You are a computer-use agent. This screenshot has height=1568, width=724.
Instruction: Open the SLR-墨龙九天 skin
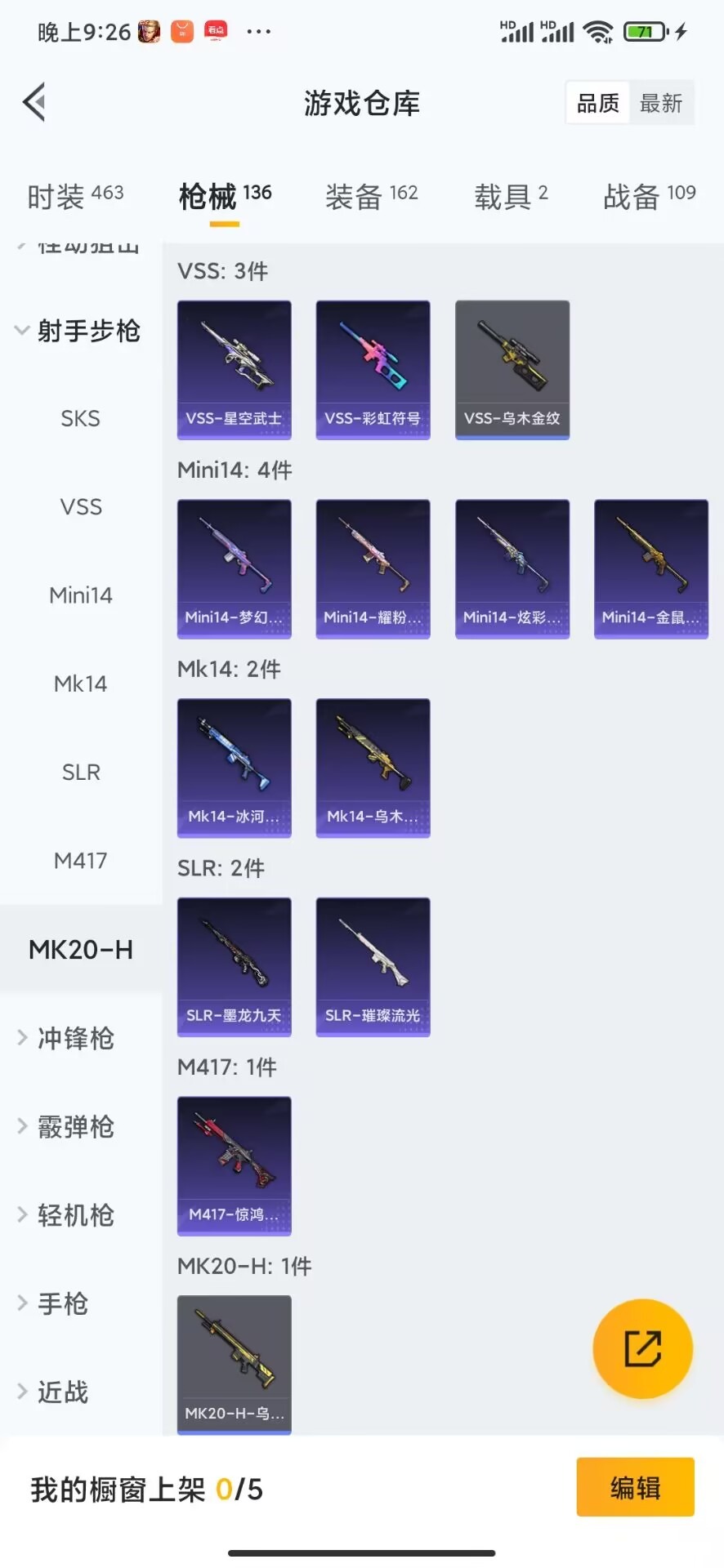click(234, 967)
